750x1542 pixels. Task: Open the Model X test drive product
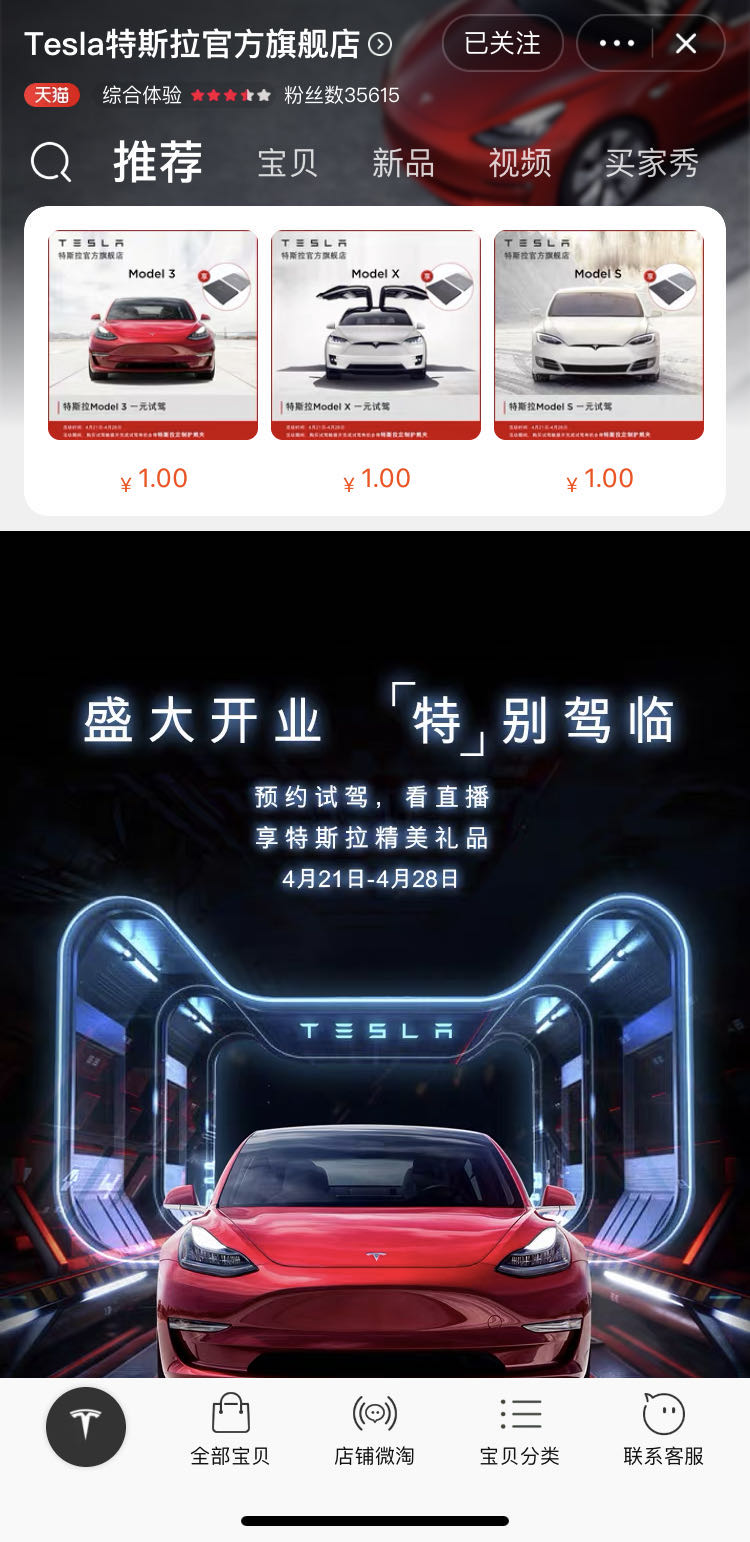pyautogui.click(x=376, y=335)
